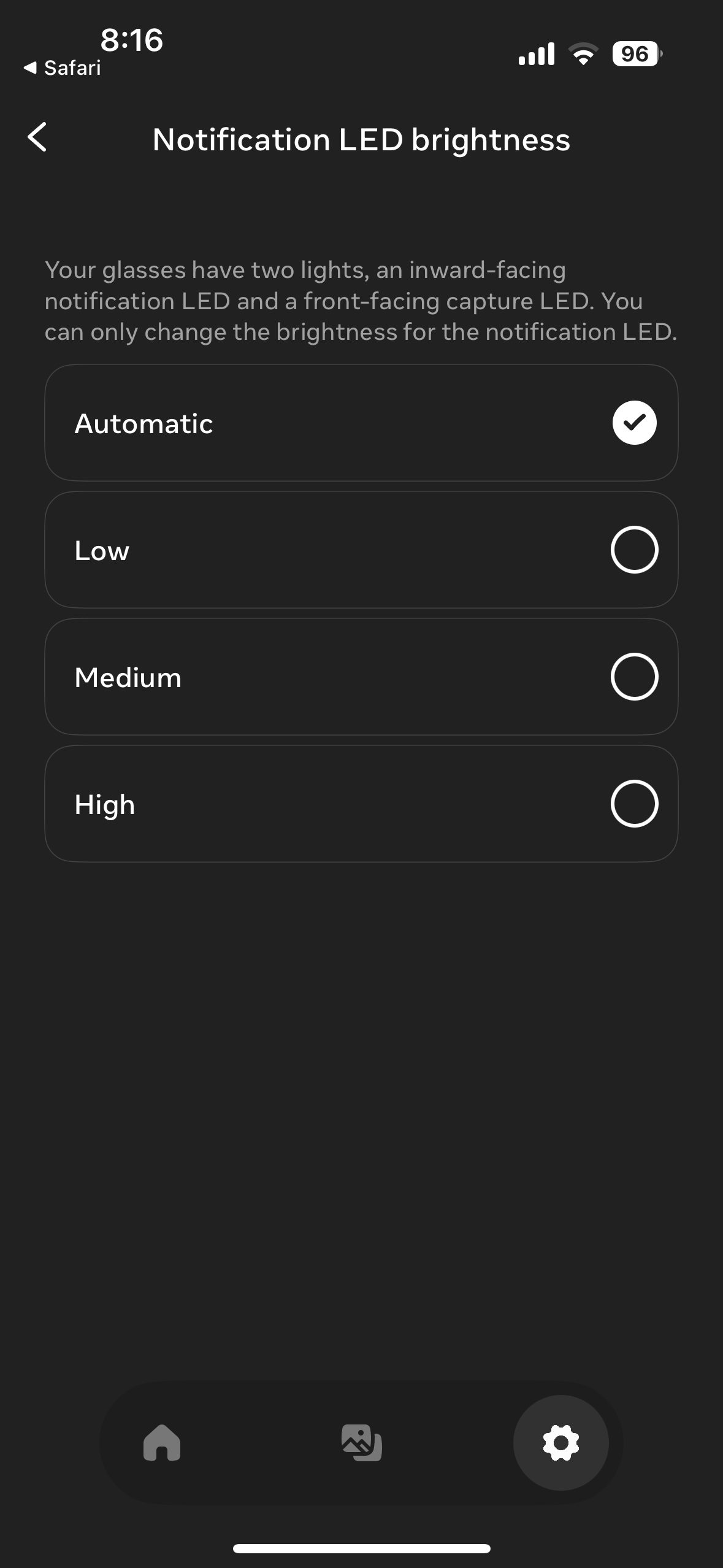
Task: Tap the High option row label
Action: 104,804
